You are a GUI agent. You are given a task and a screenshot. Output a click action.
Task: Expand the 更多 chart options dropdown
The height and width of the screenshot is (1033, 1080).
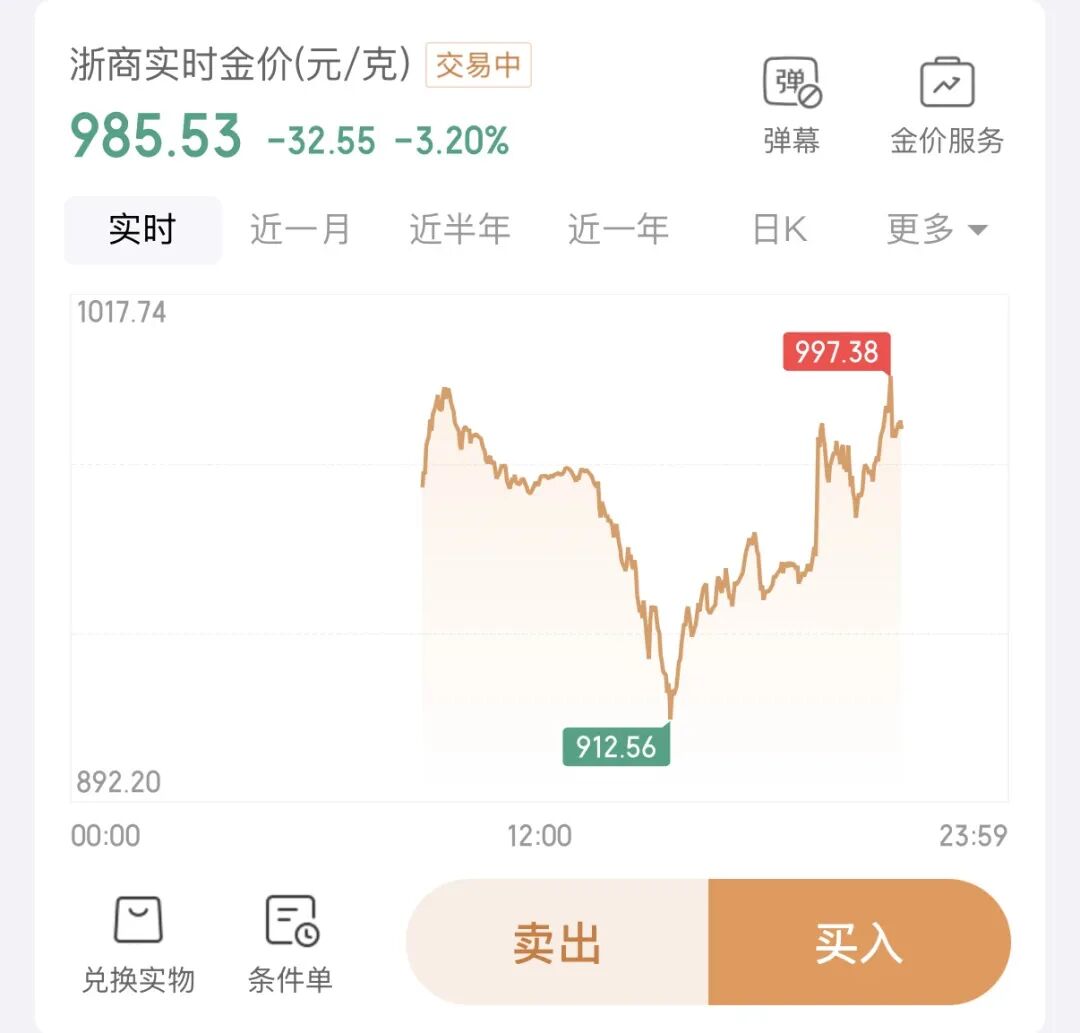[x=936, y=230]
